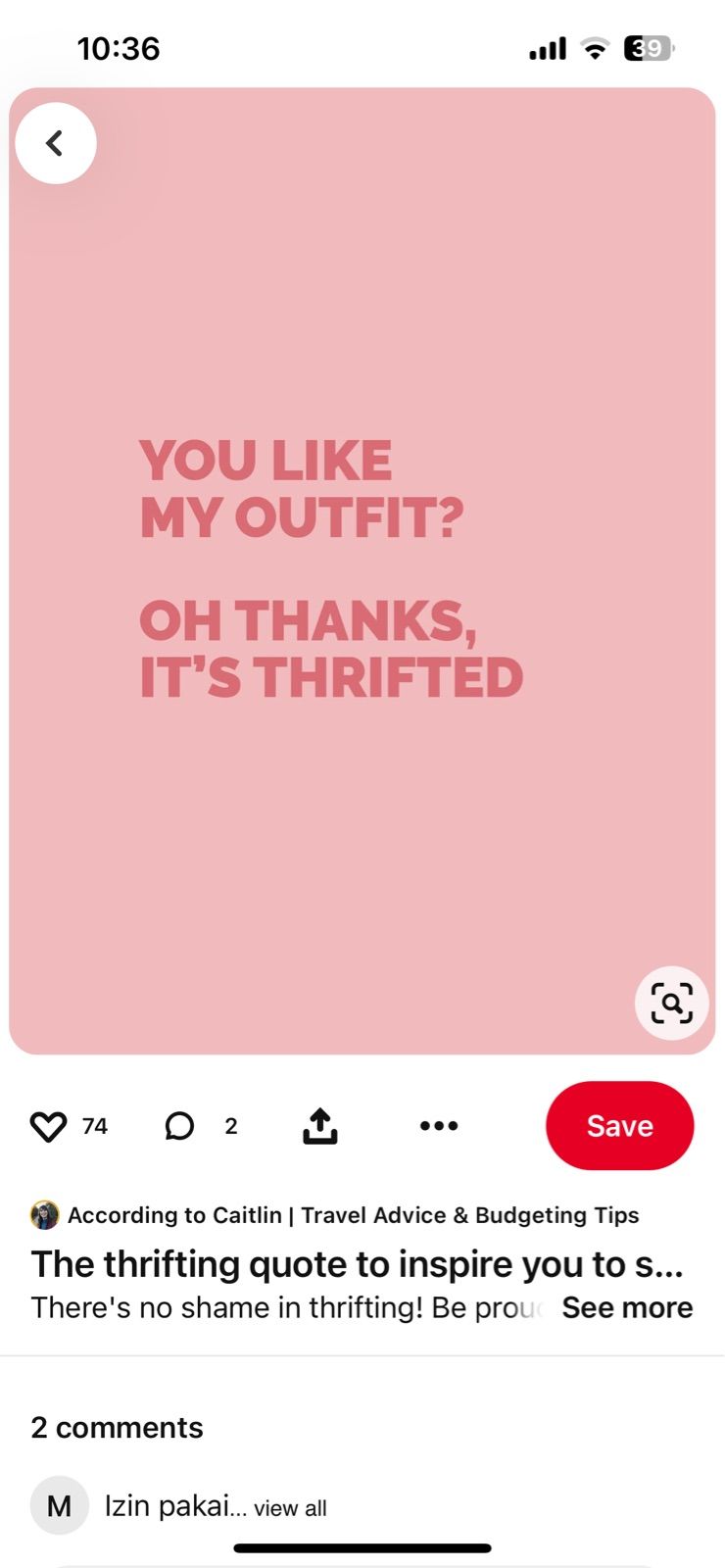View all comments

290,1508
